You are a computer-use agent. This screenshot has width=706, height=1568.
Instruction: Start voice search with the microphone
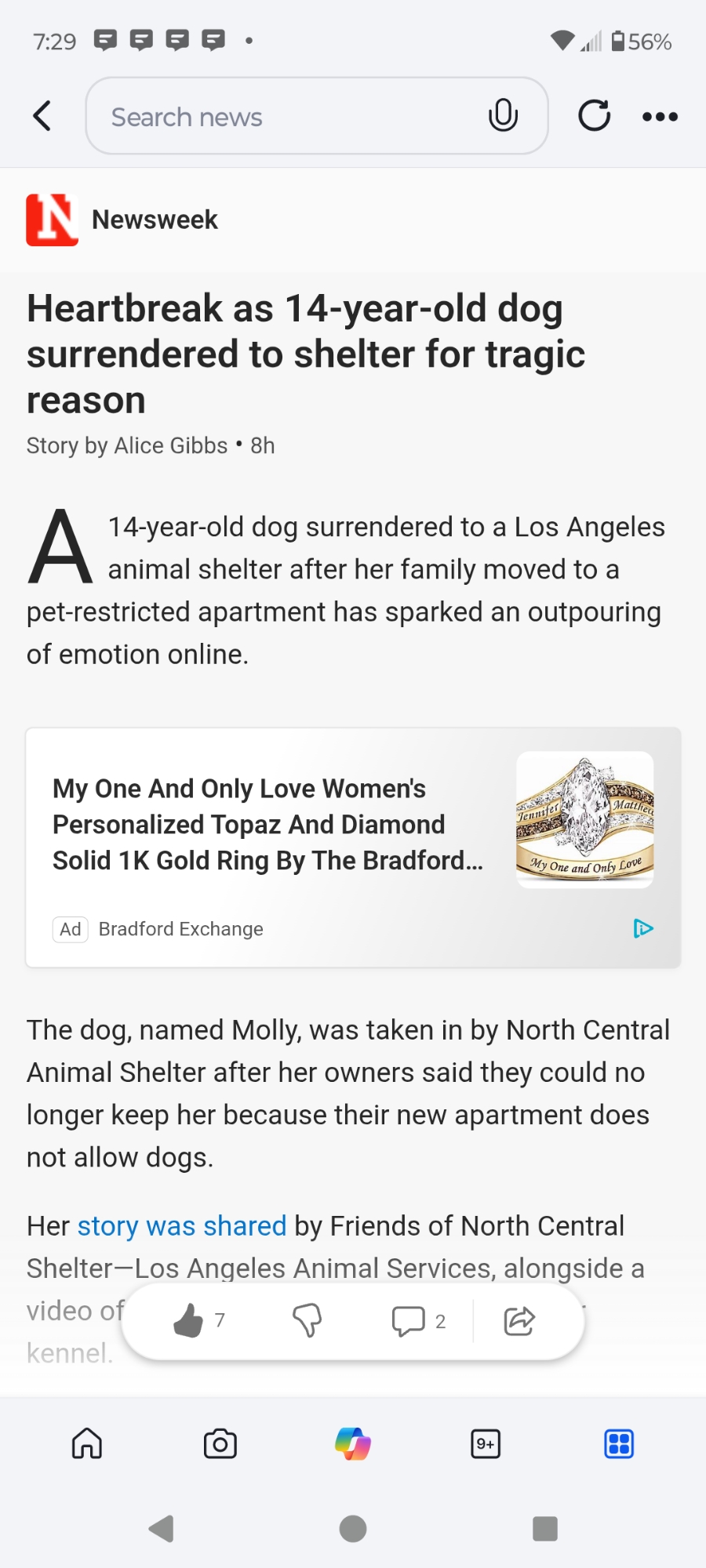click(x=503, y=116)
